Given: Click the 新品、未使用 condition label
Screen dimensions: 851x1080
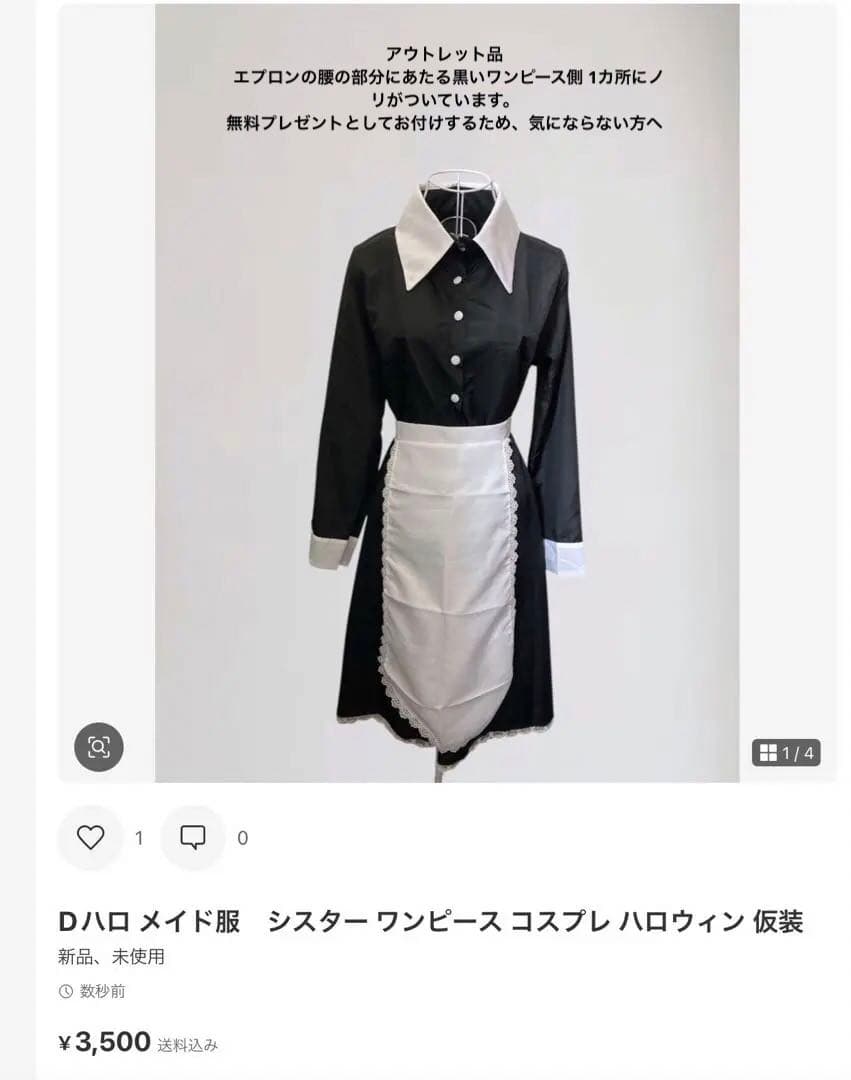Looking at the screenshot, I should coord(101,958).
